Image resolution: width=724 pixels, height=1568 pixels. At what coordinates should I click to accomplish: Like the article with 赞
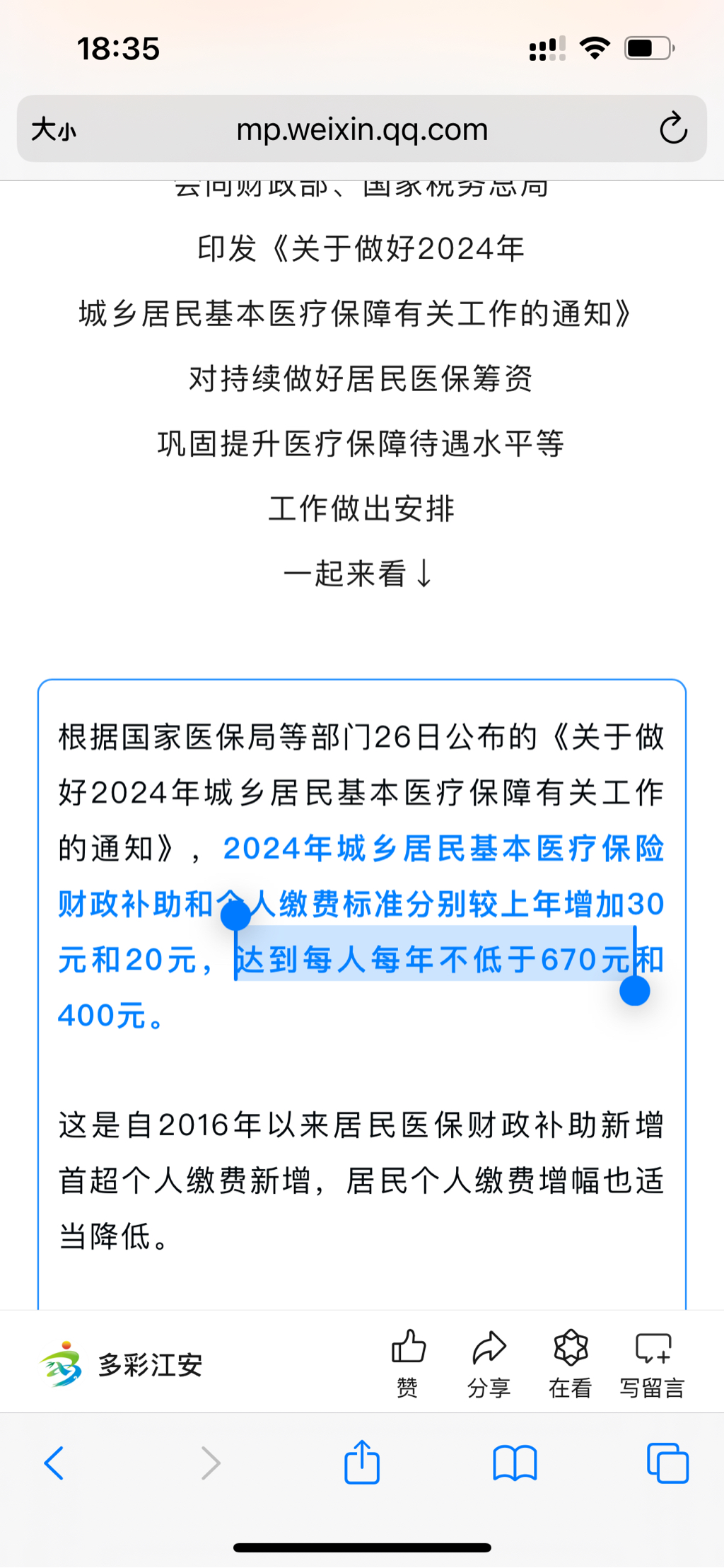(408, 1362)
